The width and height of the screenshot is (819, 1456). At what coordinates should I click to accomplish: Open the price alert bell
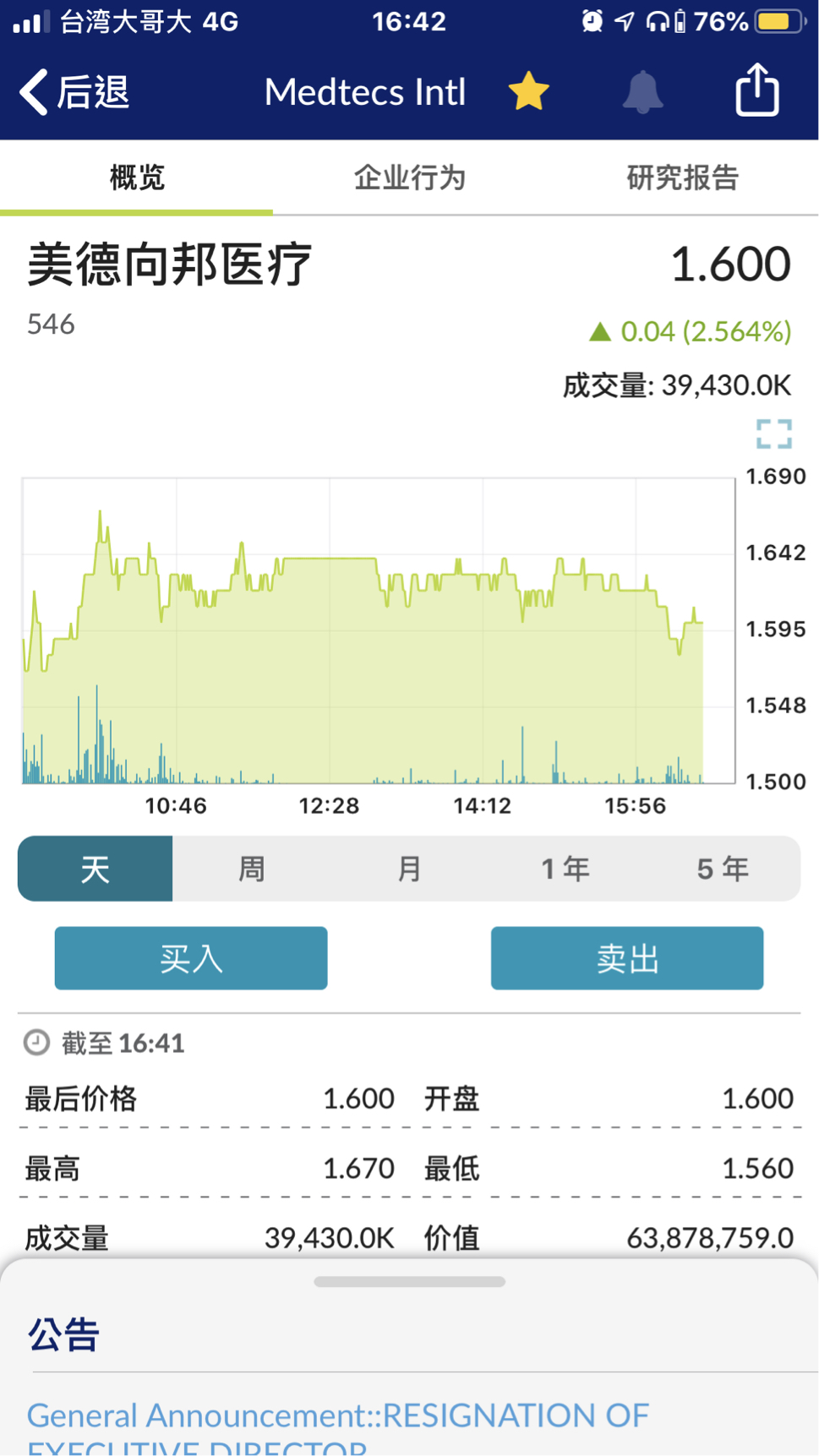point(642,91)
